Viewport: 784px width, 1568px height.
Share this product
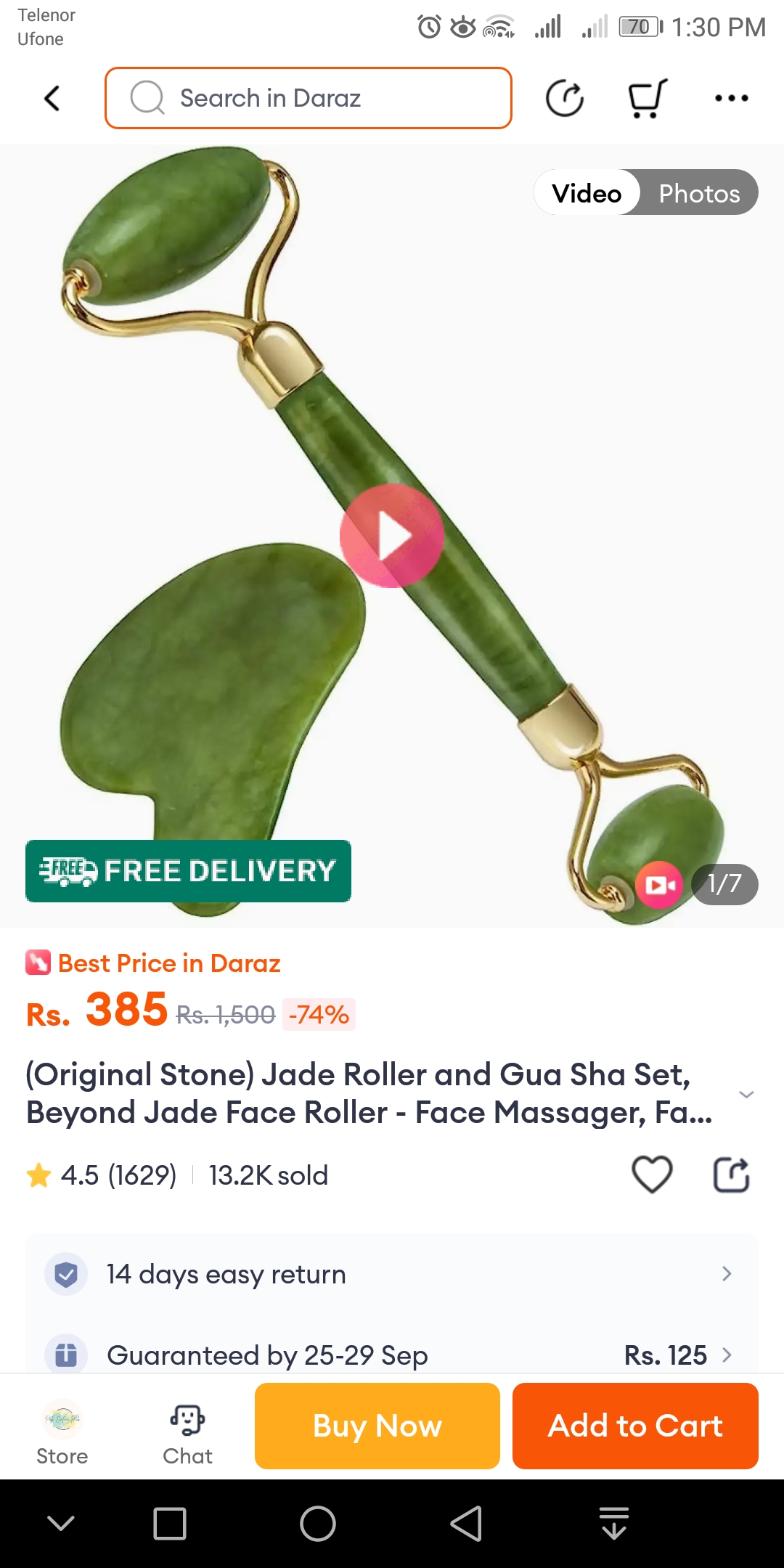[x=731, y=1175]
